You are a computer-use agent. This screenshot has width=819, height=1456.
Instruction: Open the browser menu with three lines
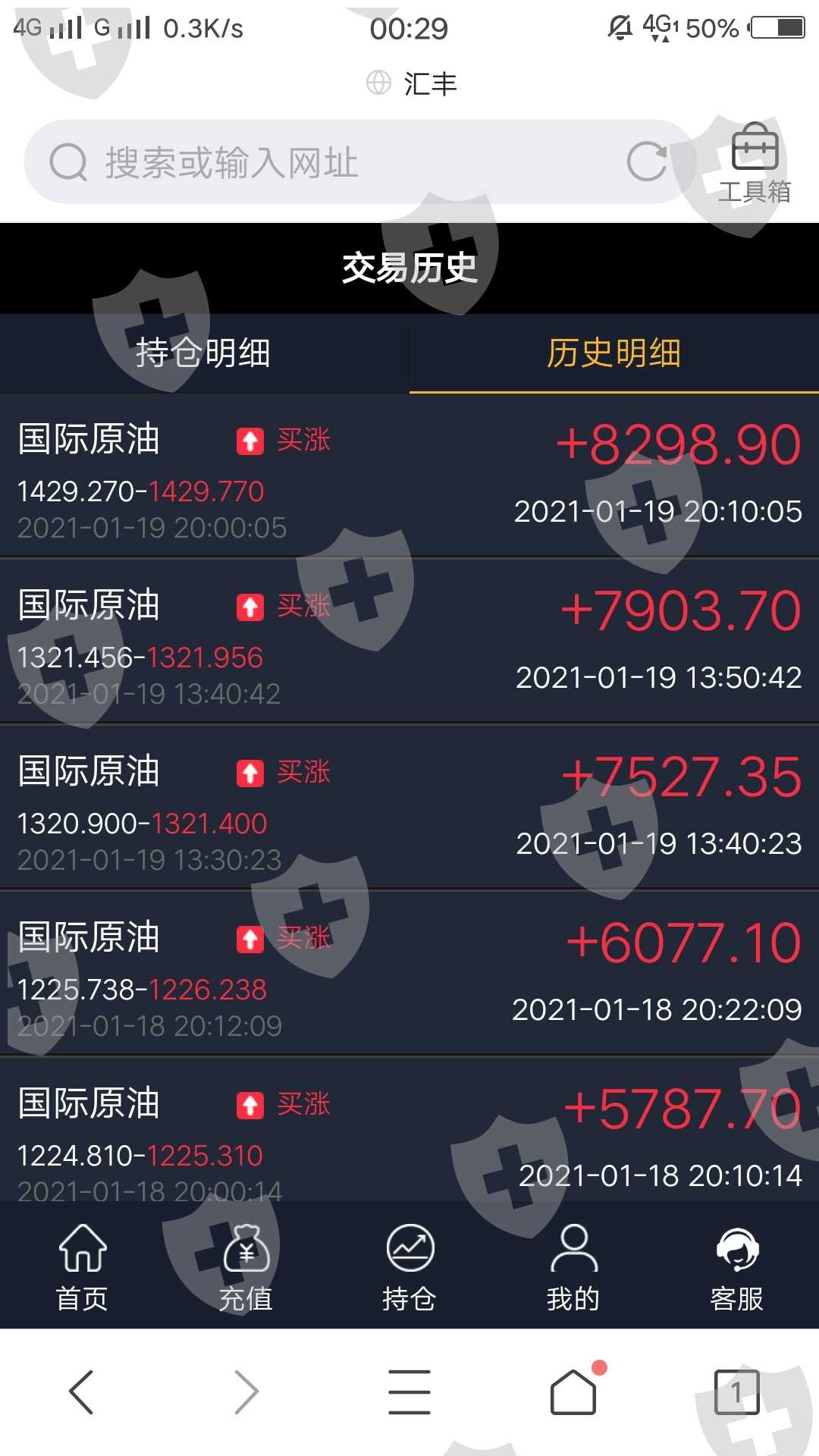coord(409,1392)
